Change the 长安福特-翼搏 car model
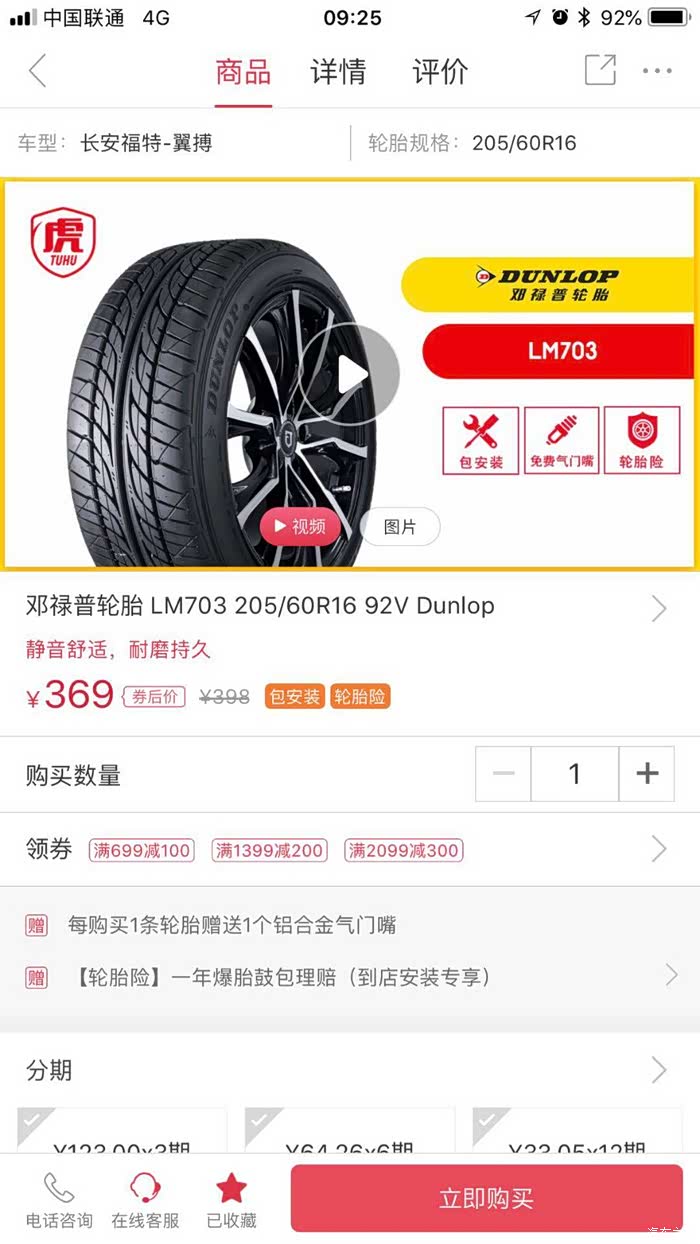 coord(146,143)
